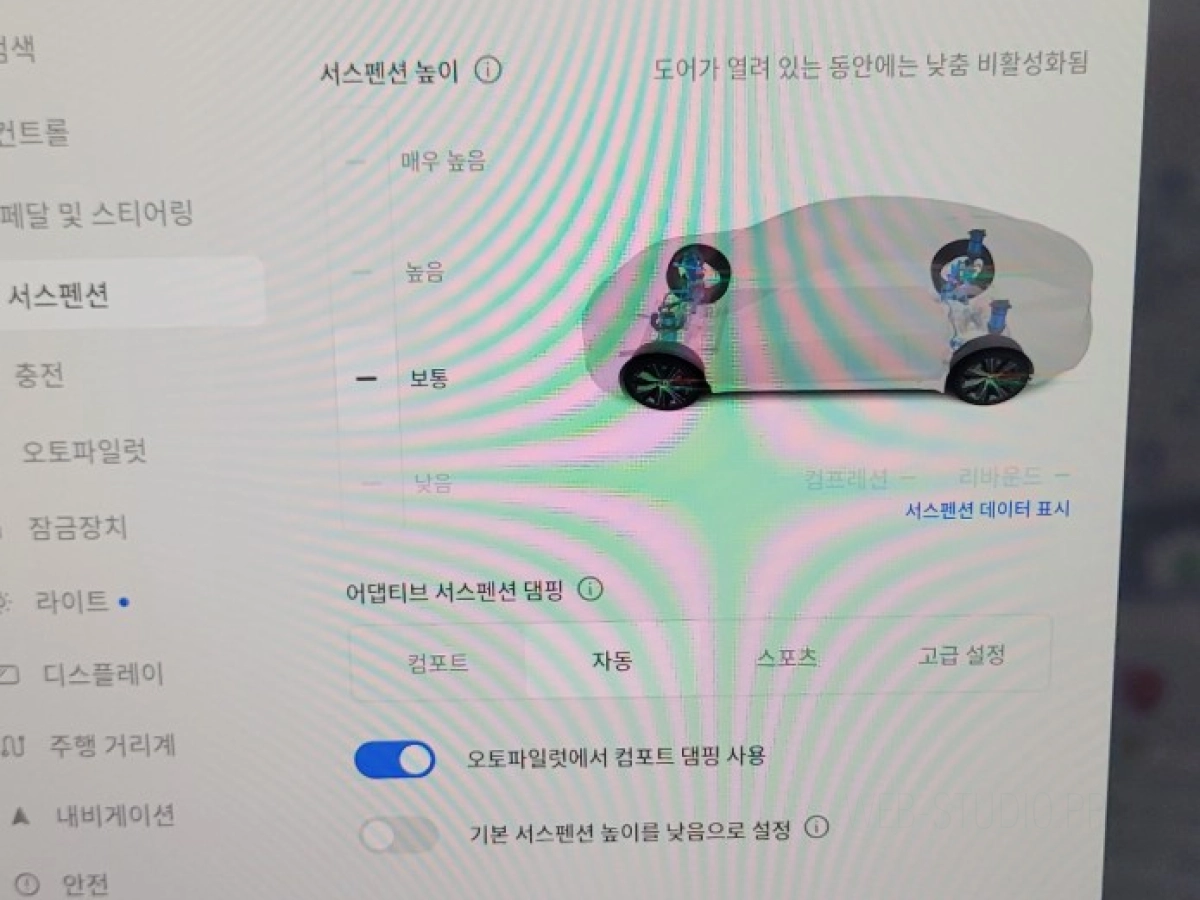The height and width of the screenshot is (900, 1200).
Task: Tap the 서스펜션 데이터 표시 link
Action: (987, 509)
